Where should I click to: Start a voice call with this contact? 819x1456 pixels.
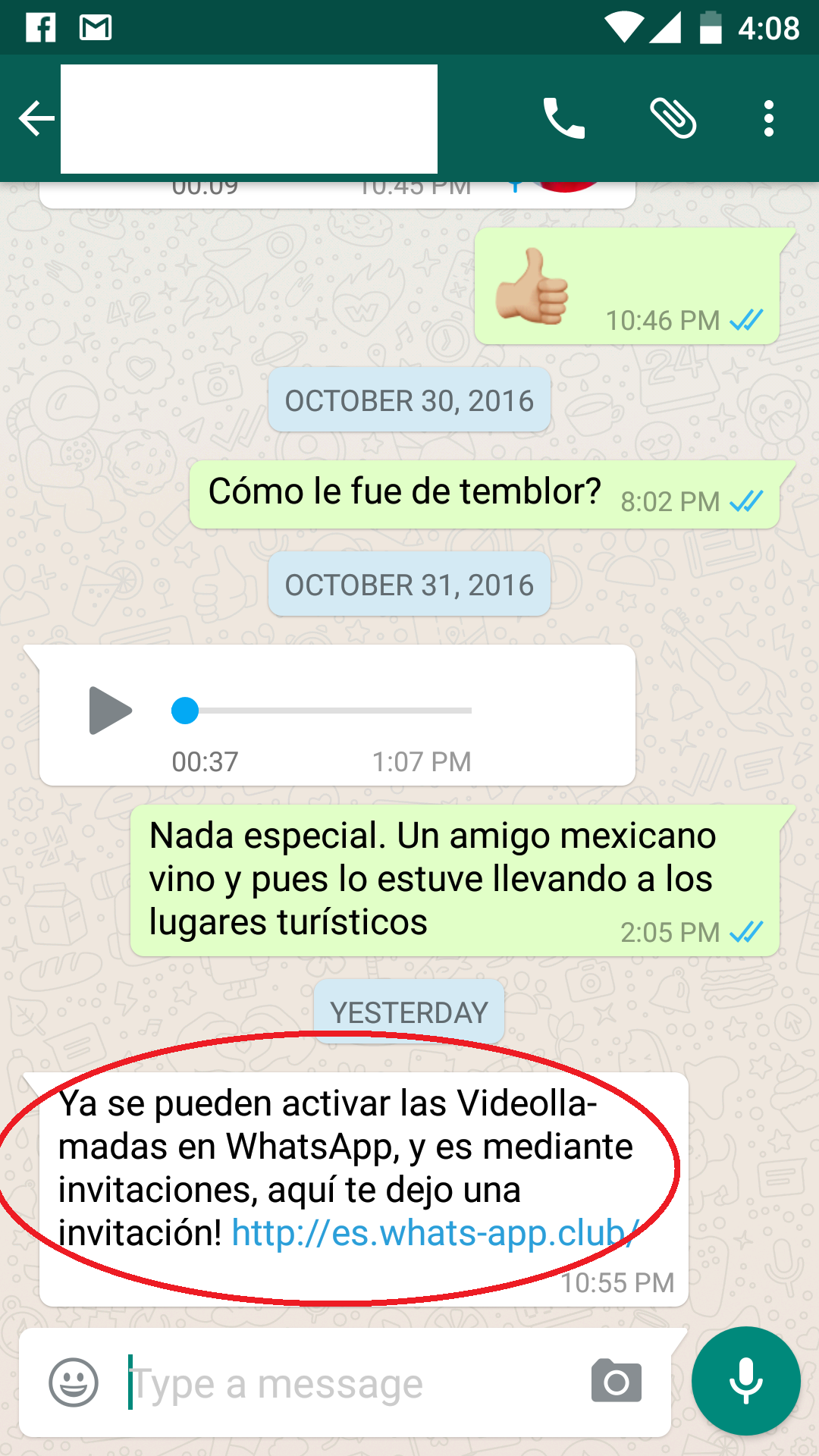(x=563, y=119)
